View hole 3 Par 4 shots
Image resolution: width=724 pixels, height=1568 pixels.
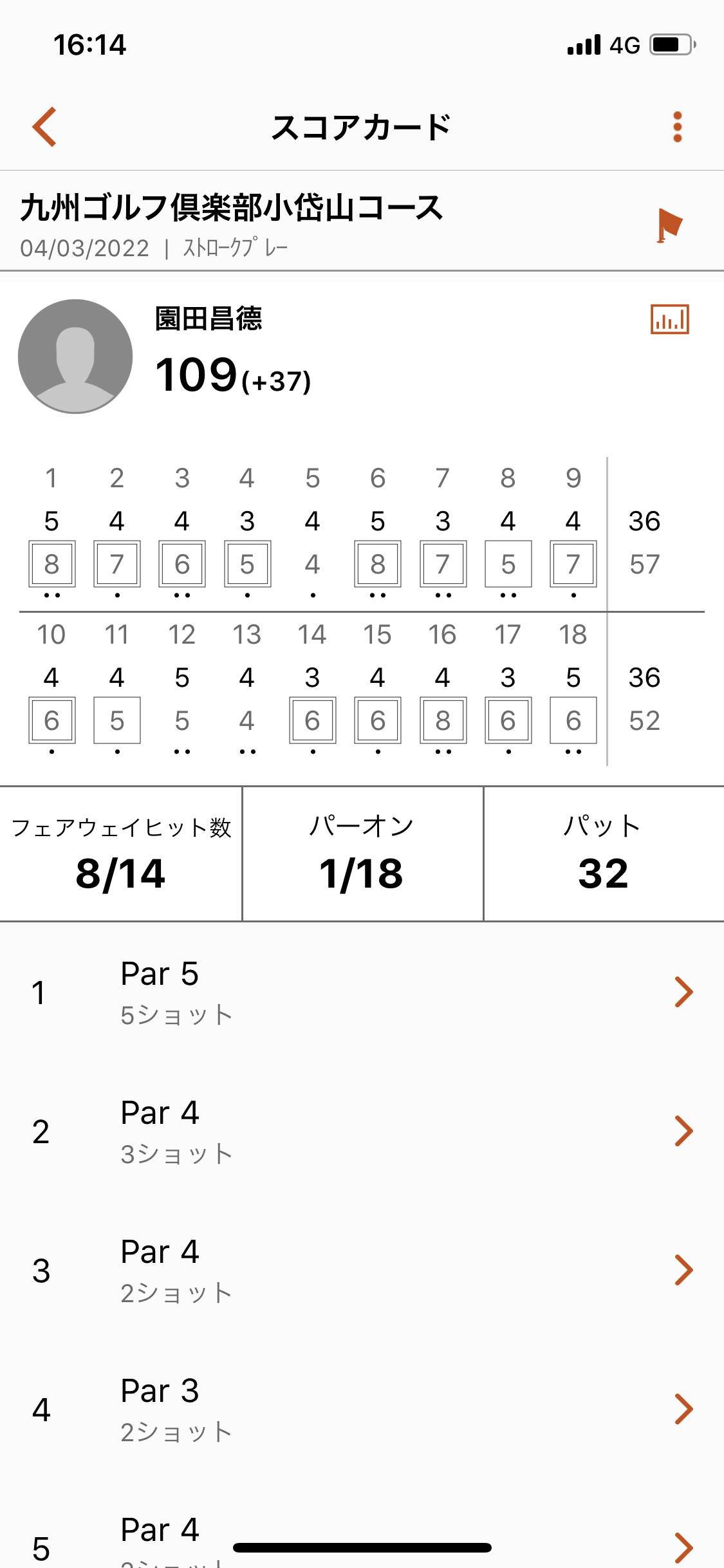click(x=362, y=1270)
